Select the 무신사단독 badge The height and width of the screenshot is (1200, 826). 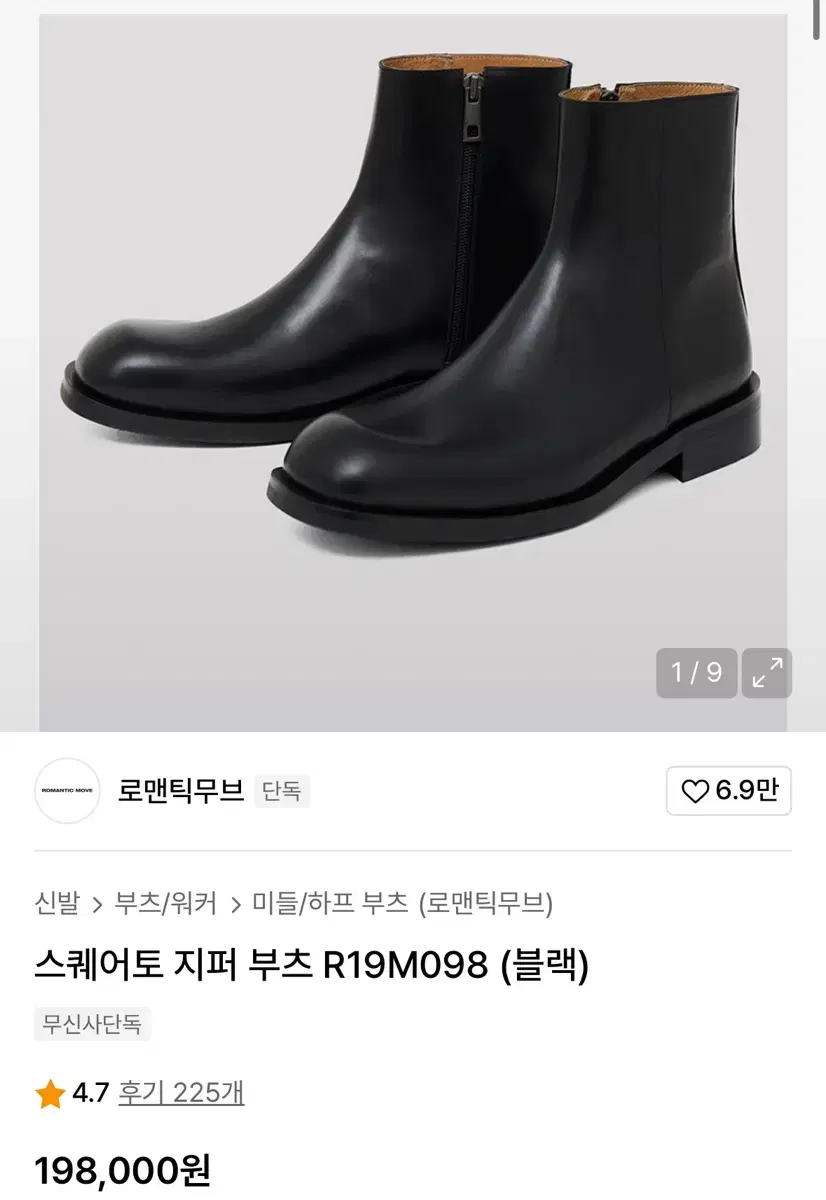click(x=91, y=1024)
